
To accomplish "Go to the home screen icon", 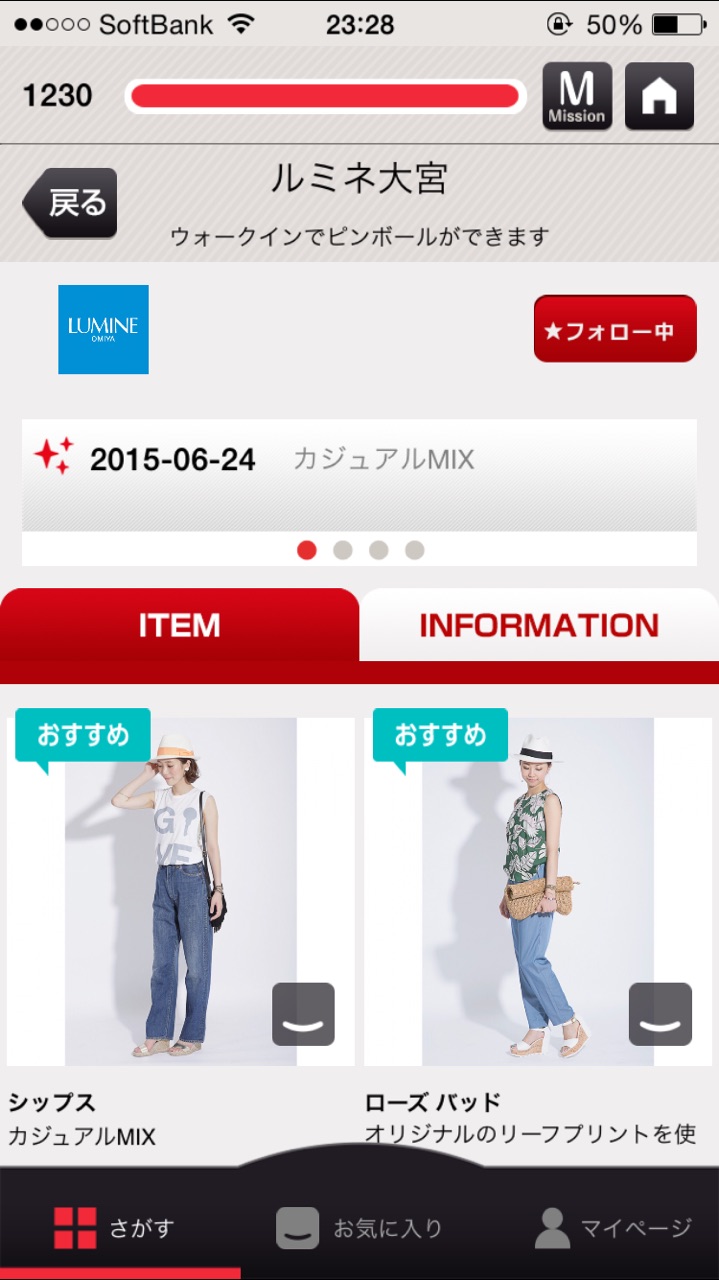I will click(x=659, y=96).
